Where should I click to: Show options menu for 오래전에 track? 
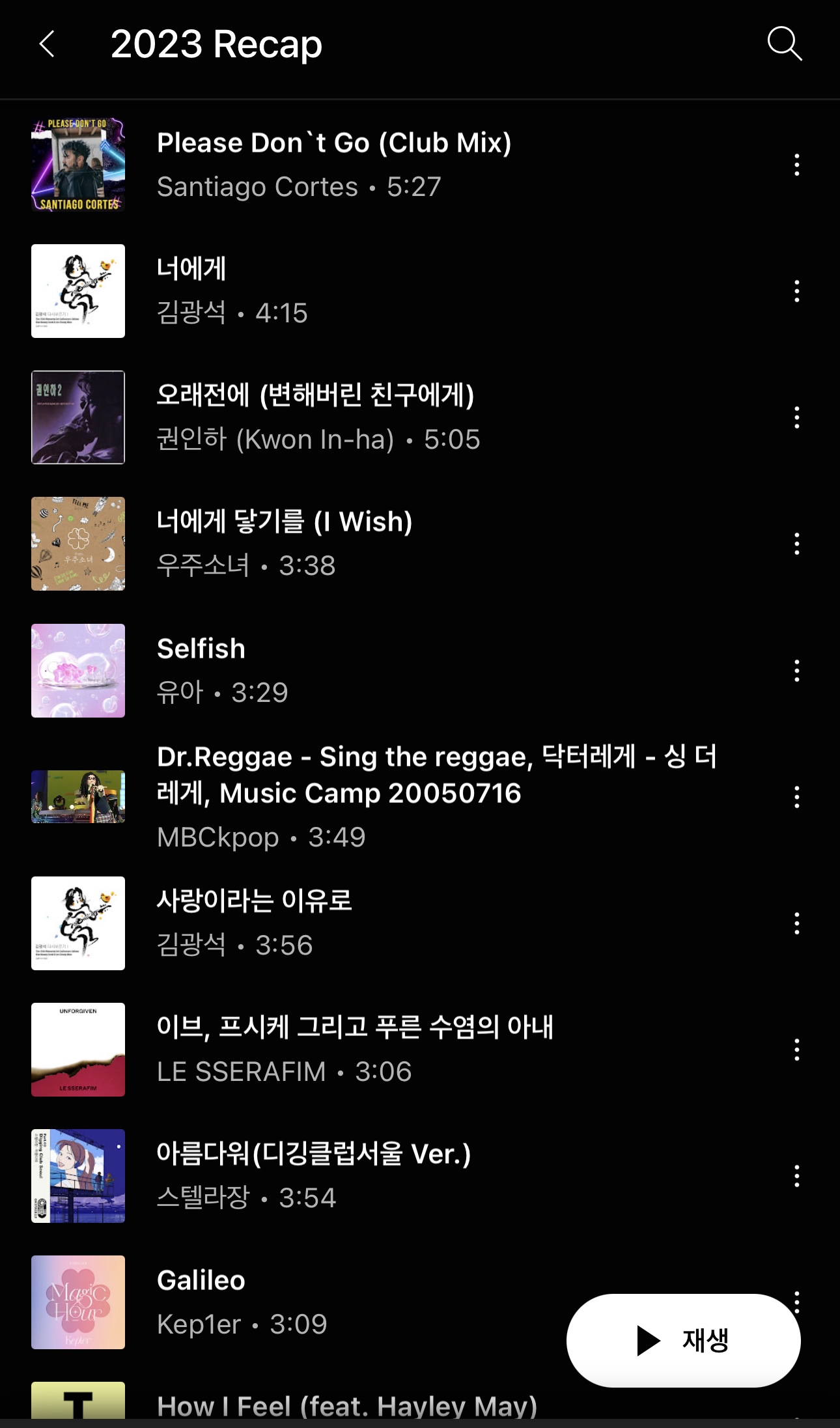tap(796, 417)
